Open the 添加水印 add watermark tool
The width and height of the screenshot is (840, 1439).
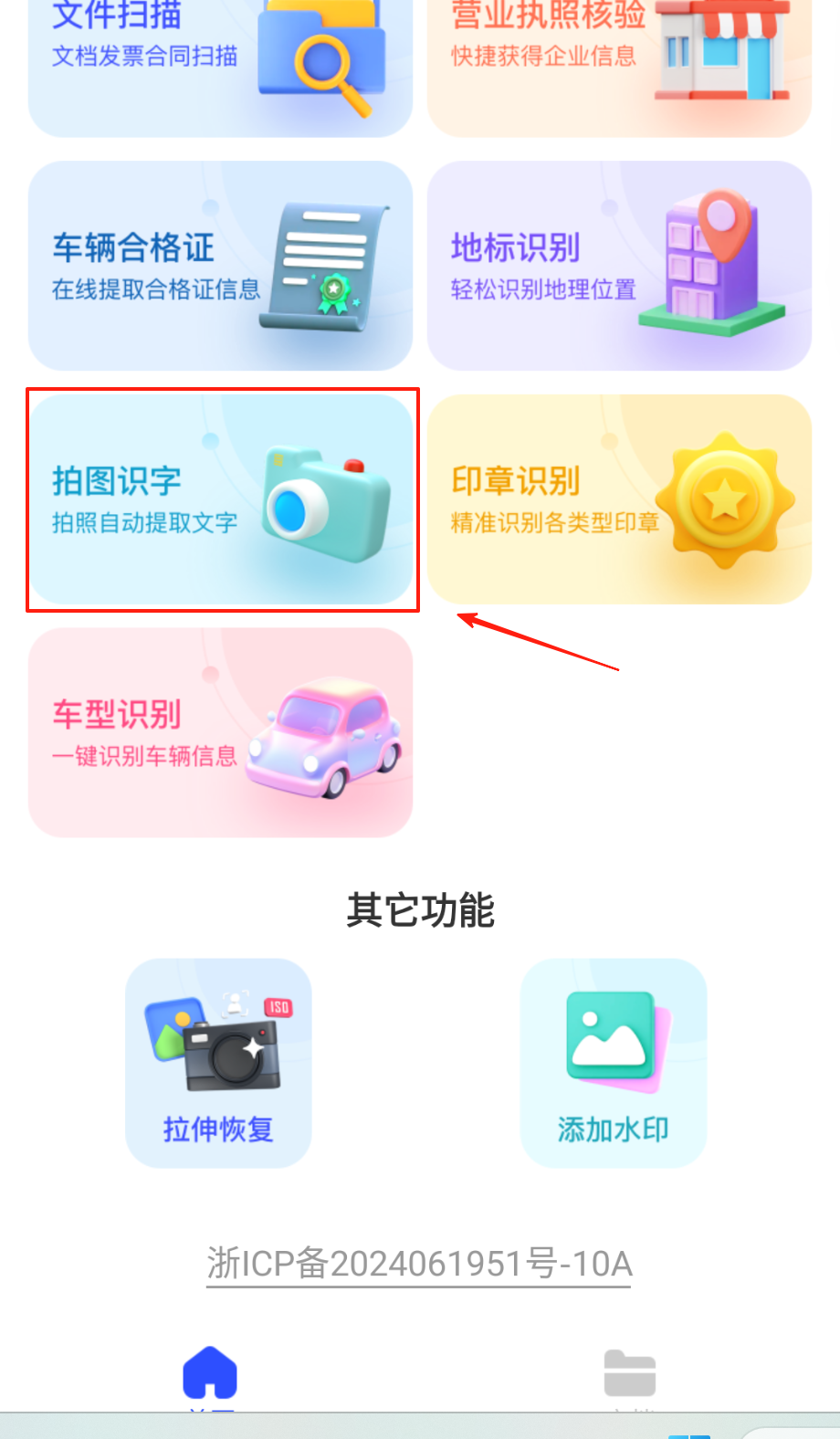(614, 1063)
